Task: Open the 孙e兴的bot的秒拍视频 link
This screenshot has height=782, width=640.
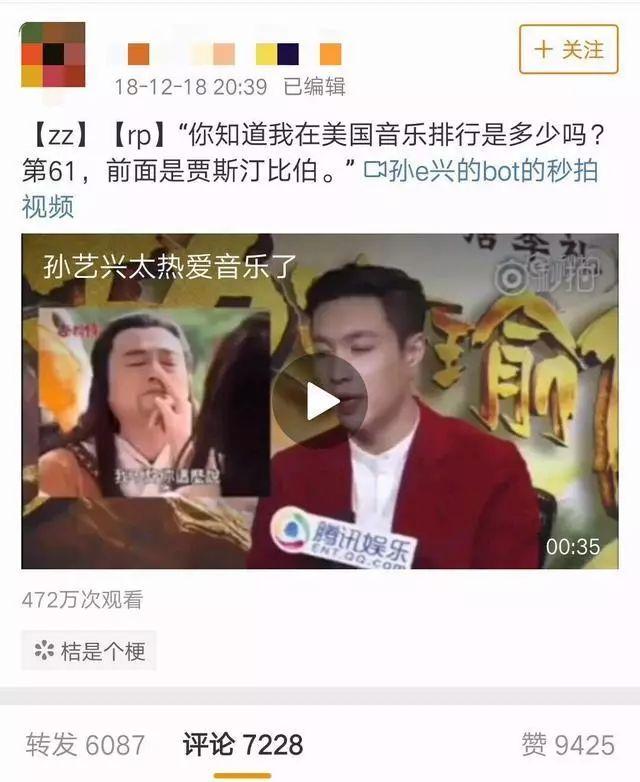Action: (478, 171)
